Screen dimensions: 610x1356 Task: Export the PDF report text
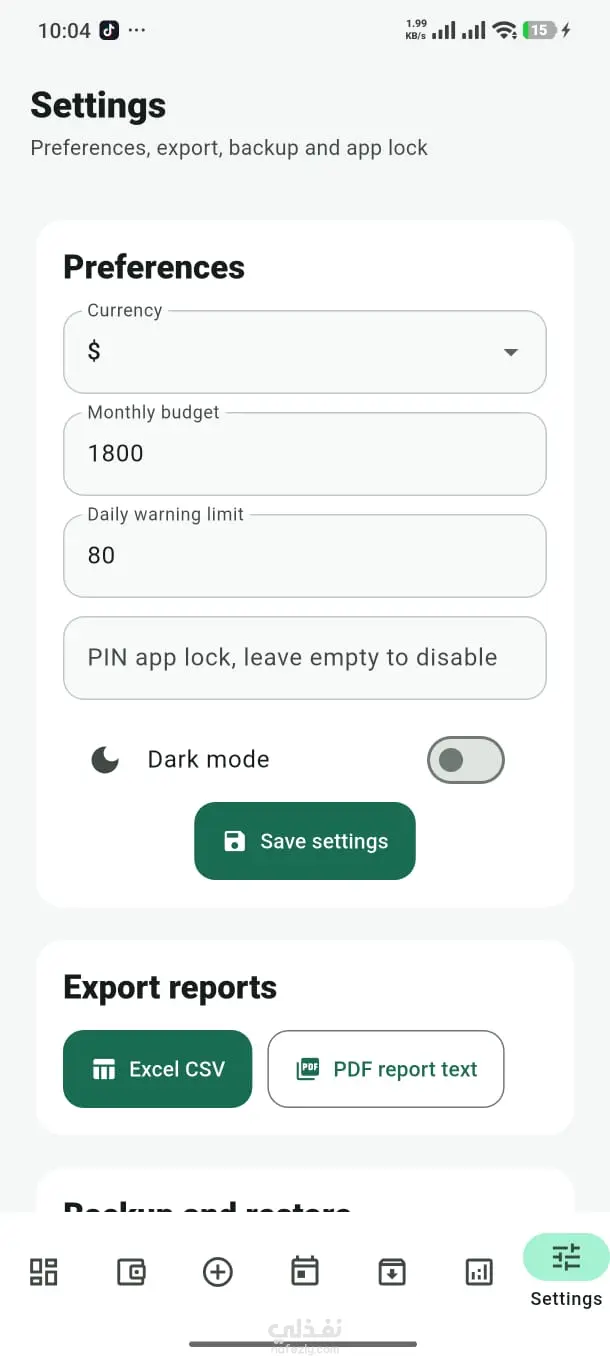click(x=386, y=1069)
